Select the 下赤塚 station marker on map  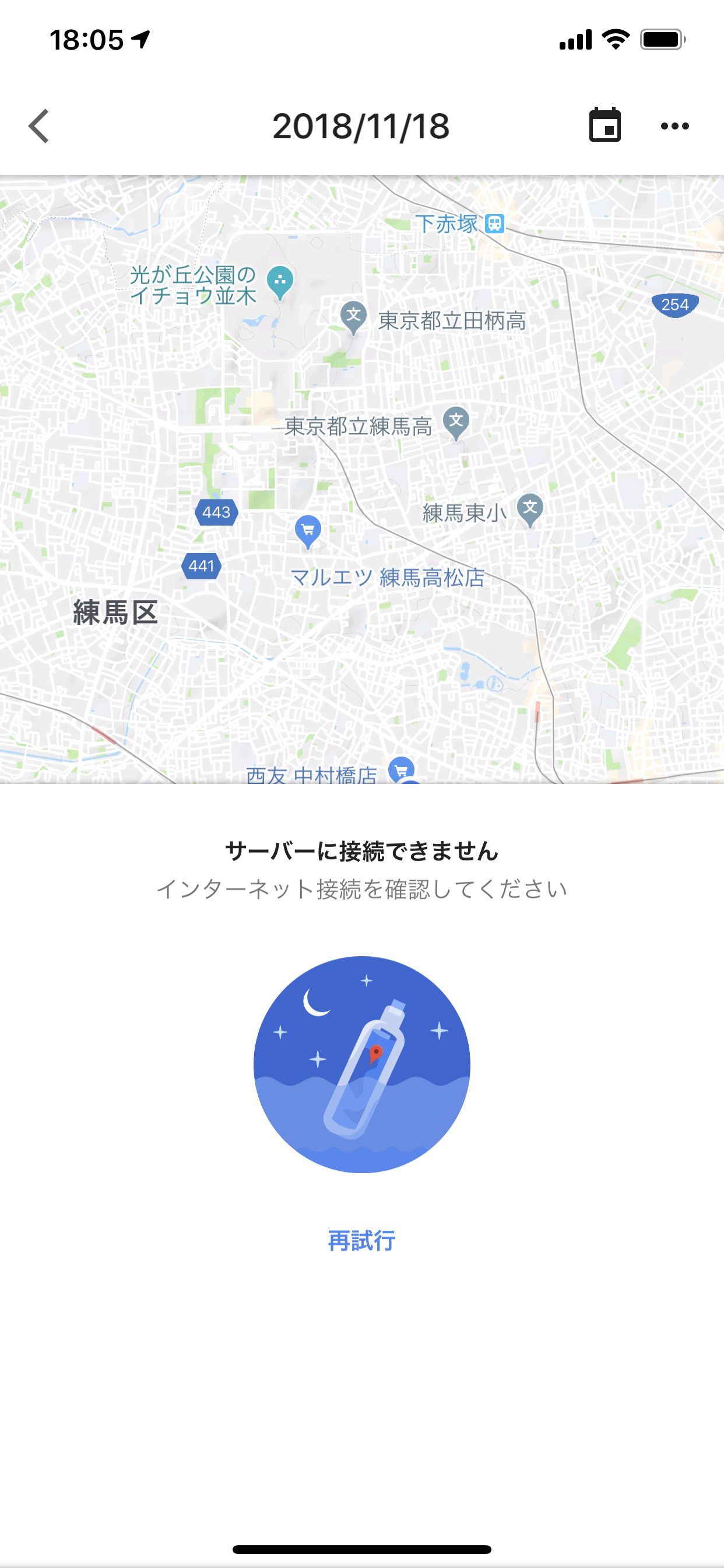click(x=495, y=224)
